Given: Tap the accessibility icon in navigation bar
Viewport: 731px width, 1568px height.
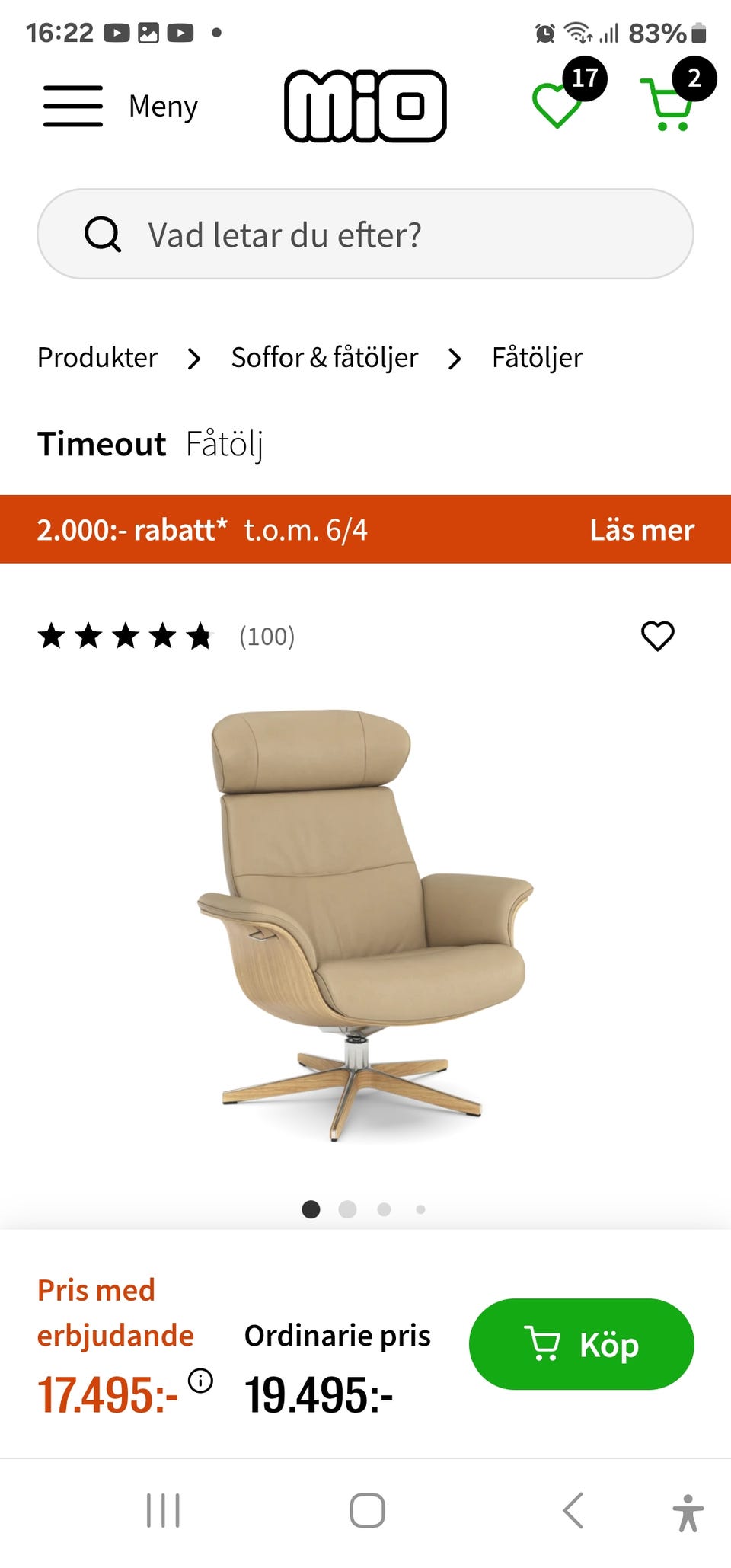Looking at the screenshot, I should [688, 1512].
